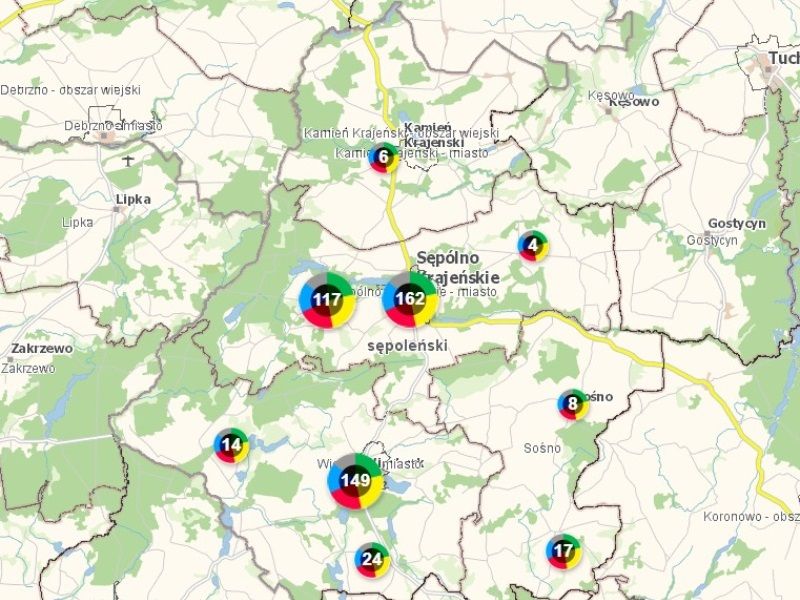Screen dimensions: 800x600
Task: Select the cluster marker with 149
Action: coord(355,481)
